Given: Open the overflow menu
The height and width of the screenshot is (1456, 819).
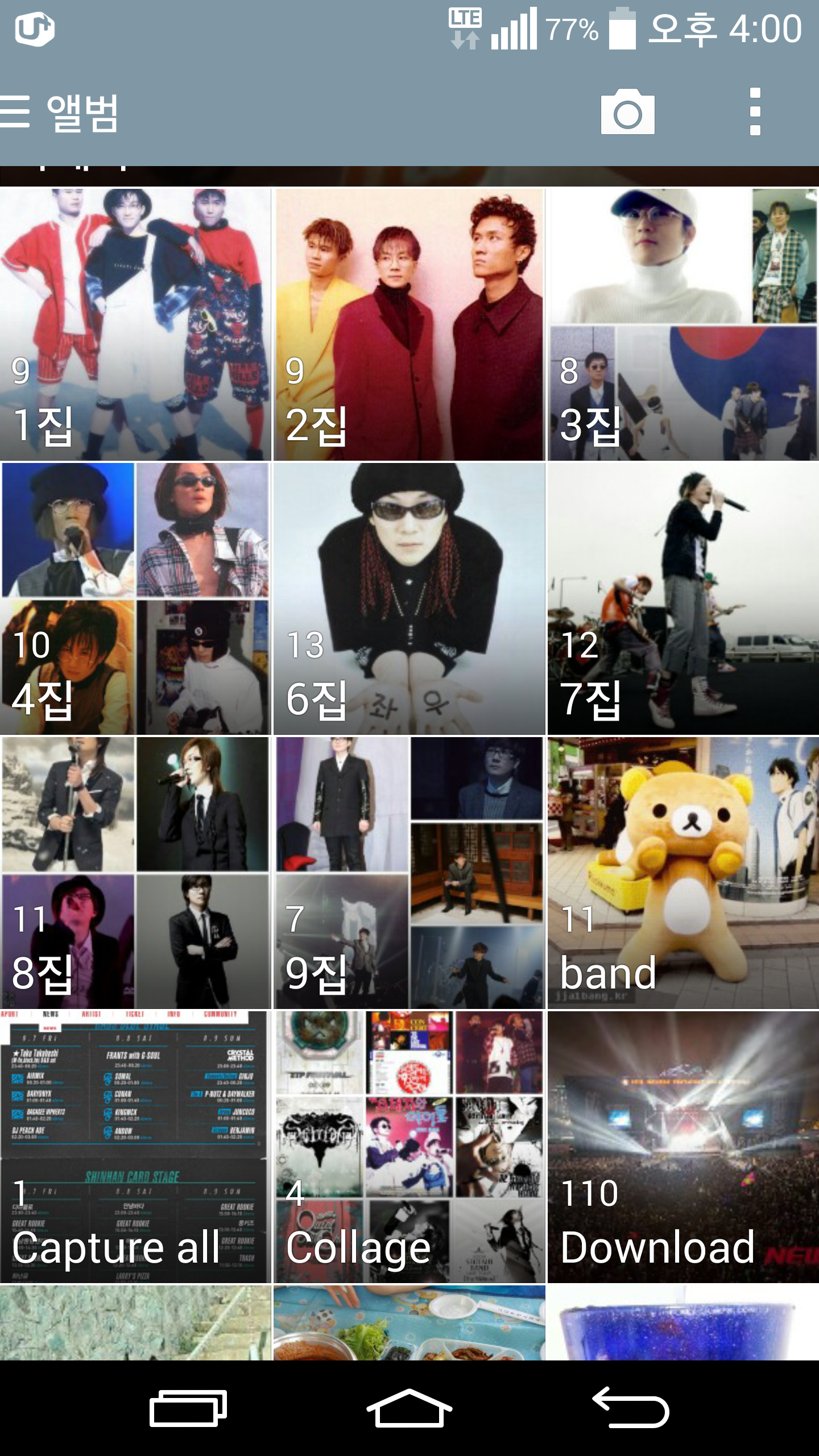Looking at the screenshot, I should tap(755, 111).
